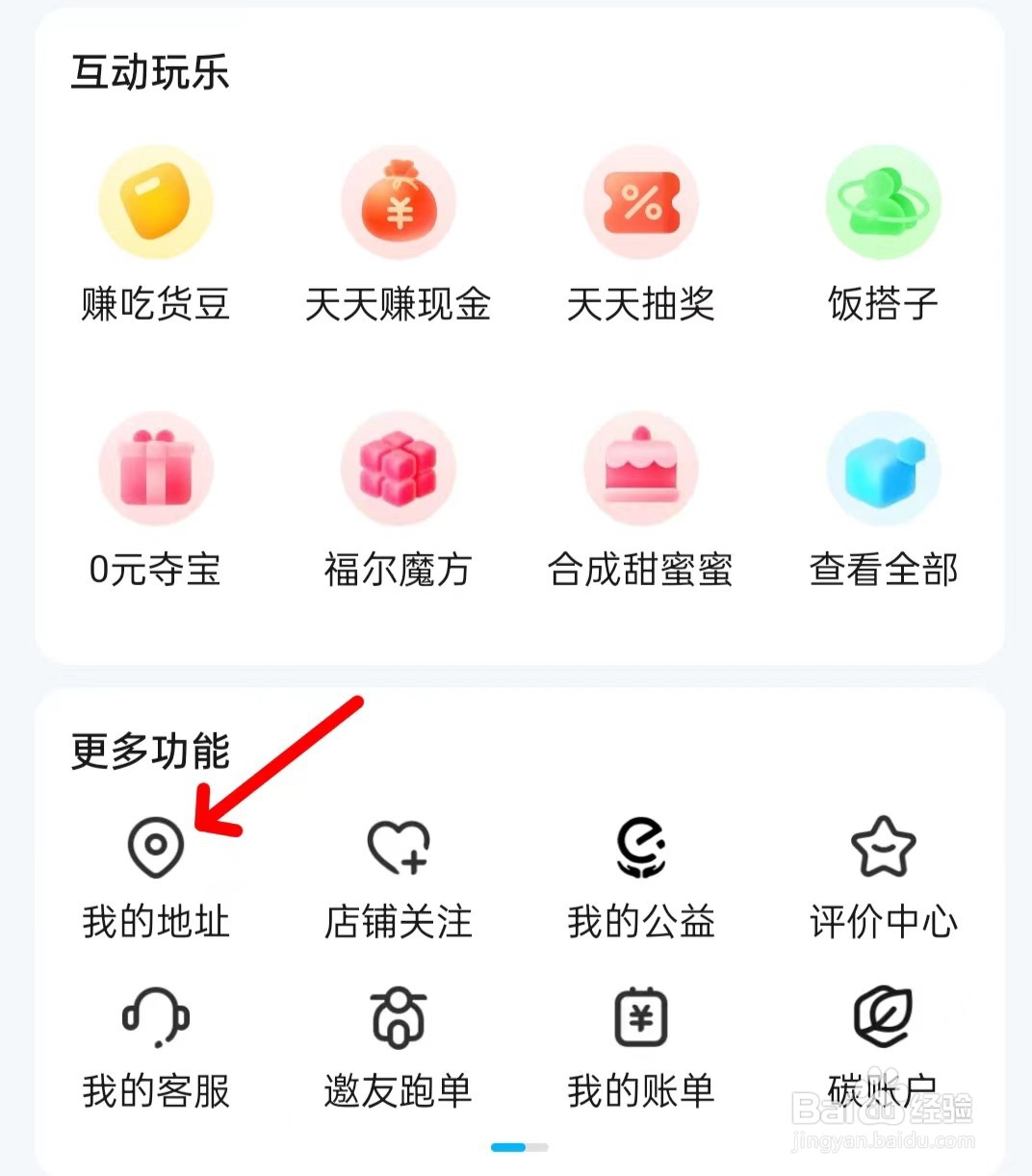Open the 福尔魔方 magic cube game
1032x1176 pixels.
coord(399,470)
